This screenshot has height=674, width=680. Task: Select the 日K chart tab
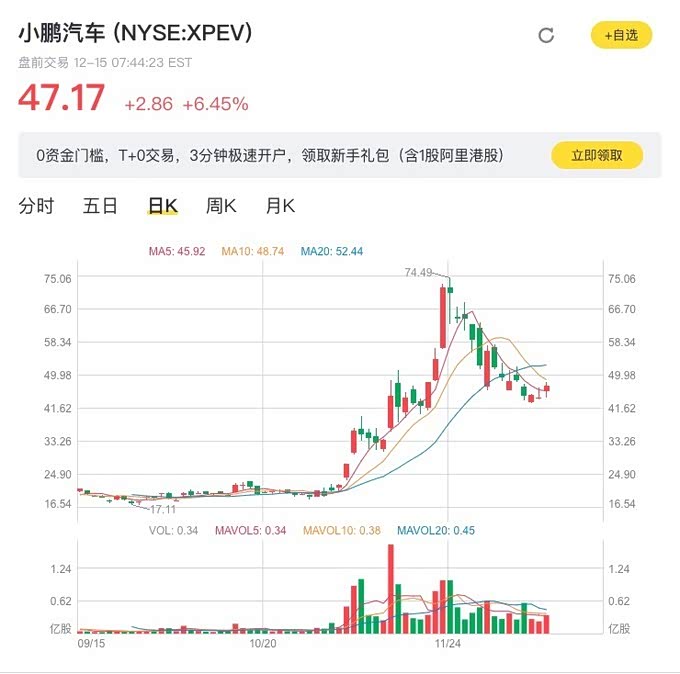point(162,206)
